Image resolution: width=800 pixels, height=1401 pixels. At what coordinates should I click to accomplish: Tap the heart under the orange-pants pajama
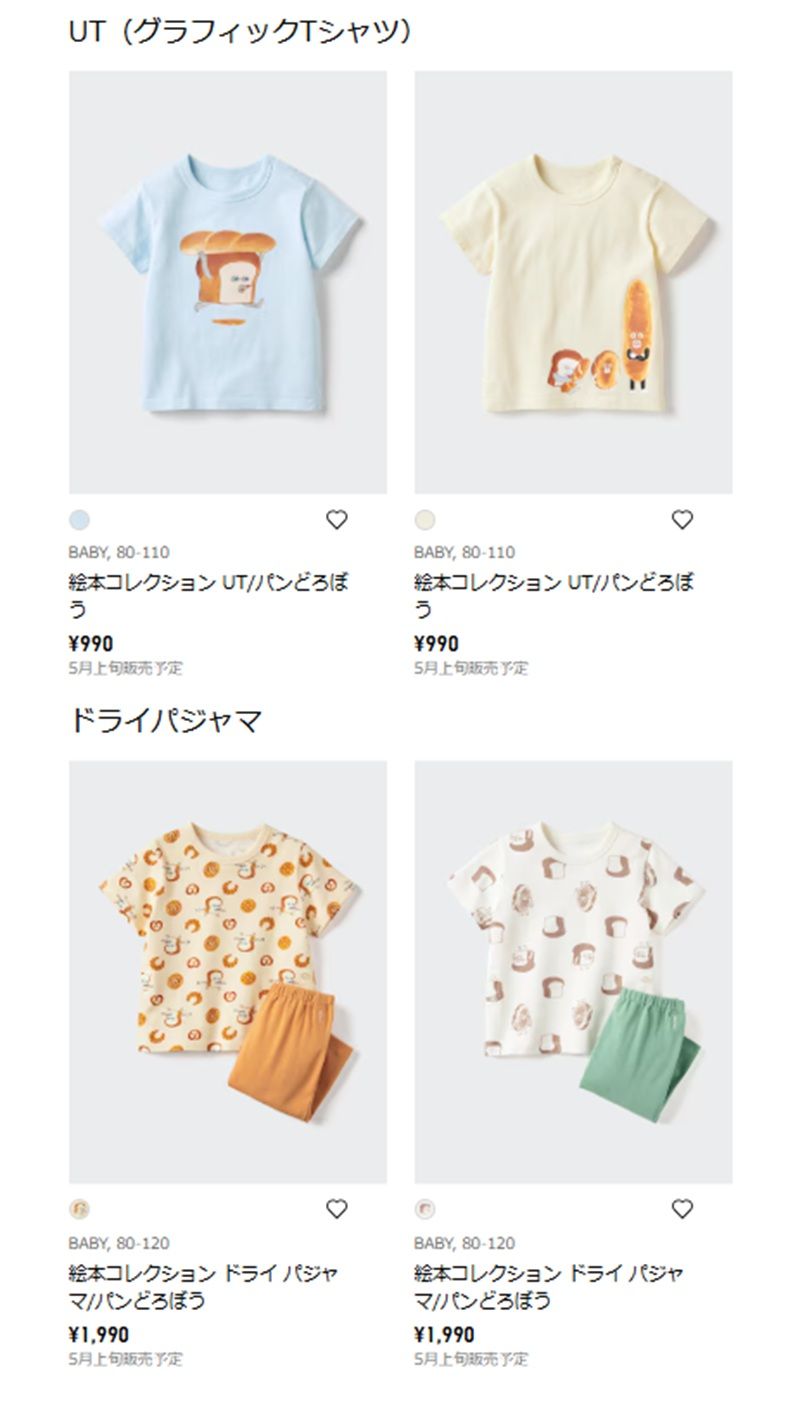337,1209
